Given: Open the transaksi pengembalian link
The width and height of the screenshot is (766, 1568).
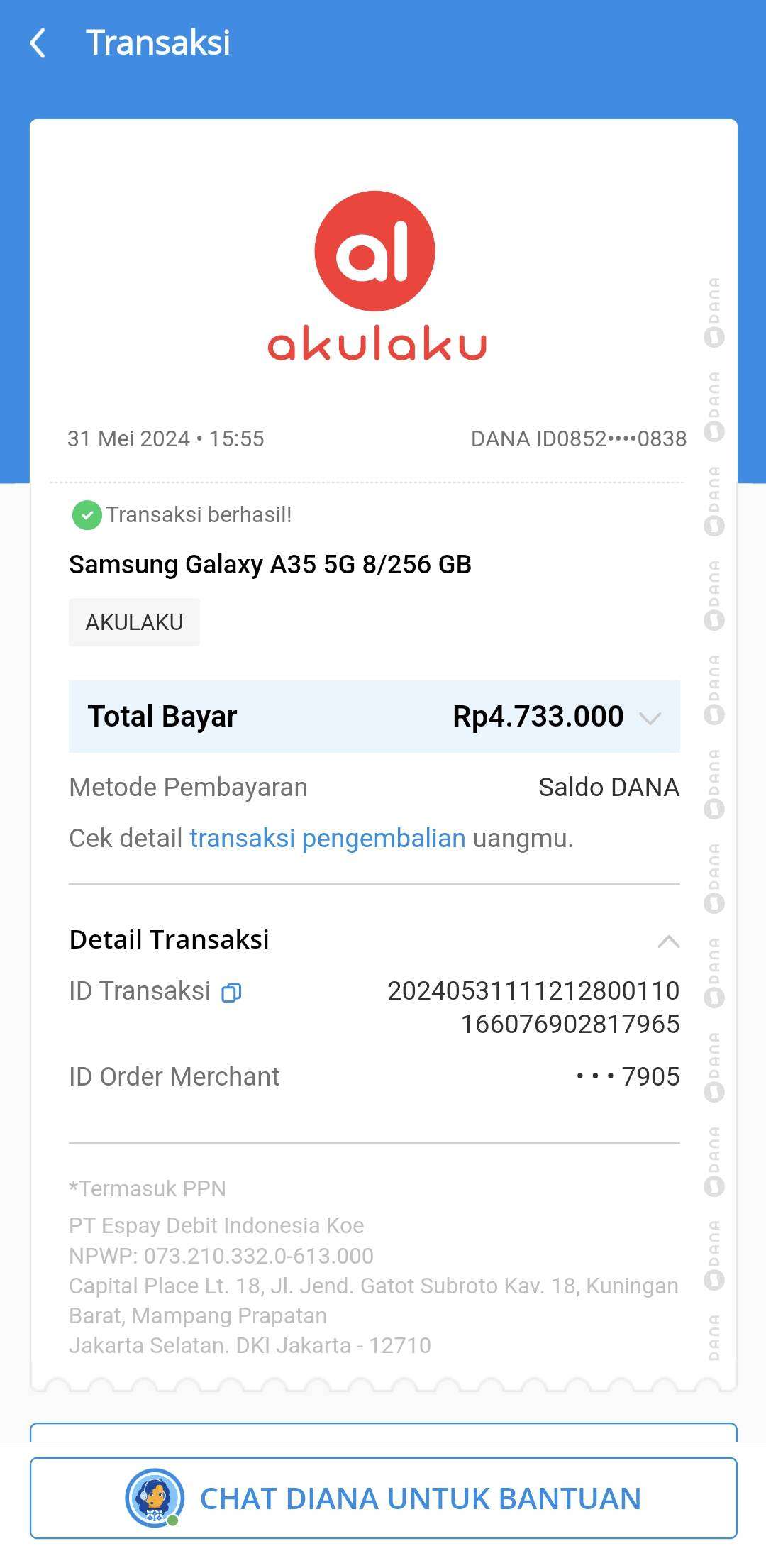Looking at the screenshot, I should tap(328, 838).
